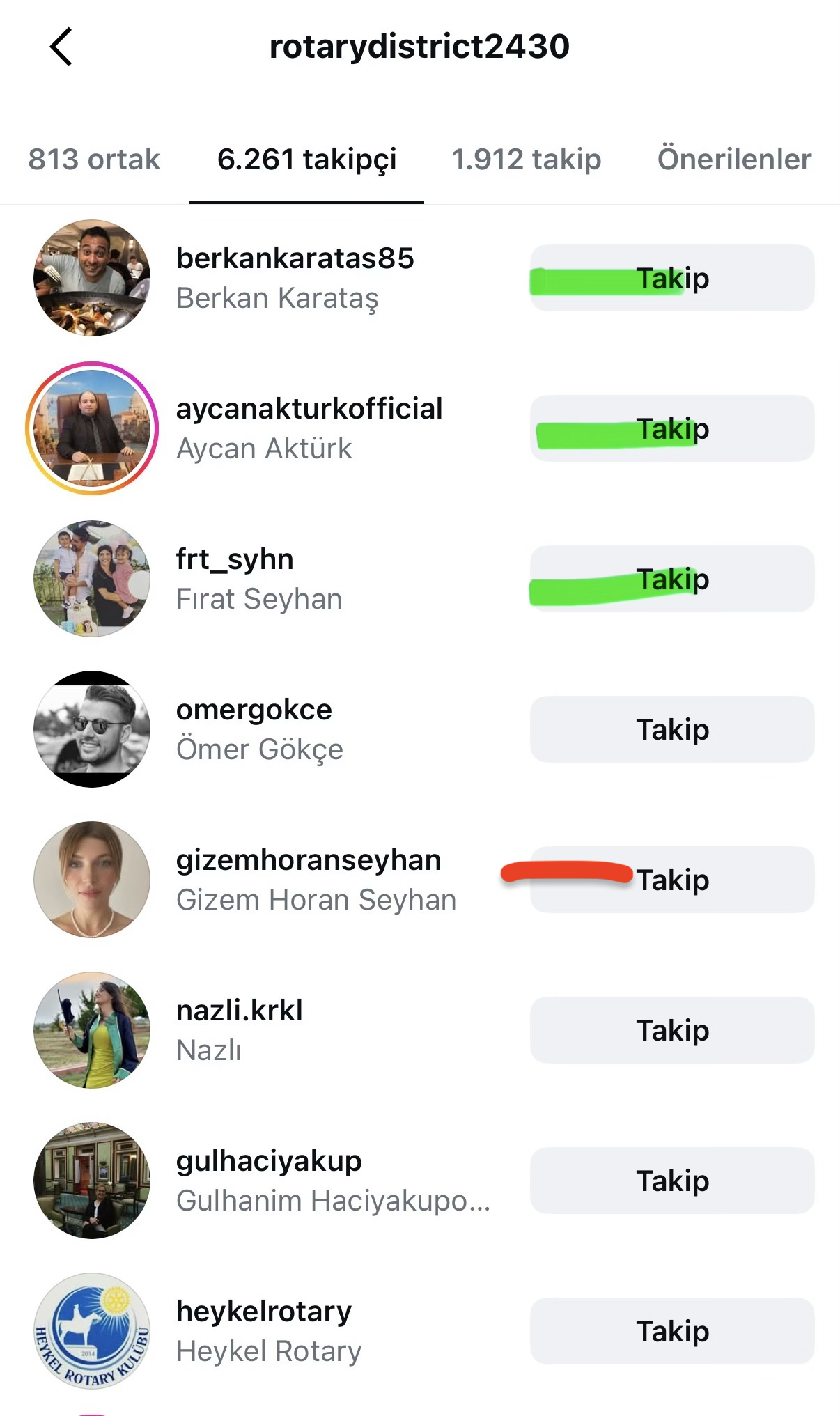Viewport: 840px width, 1416px height.
Task: Switch to the 1.912 takip tab
Action: point(526,160)
